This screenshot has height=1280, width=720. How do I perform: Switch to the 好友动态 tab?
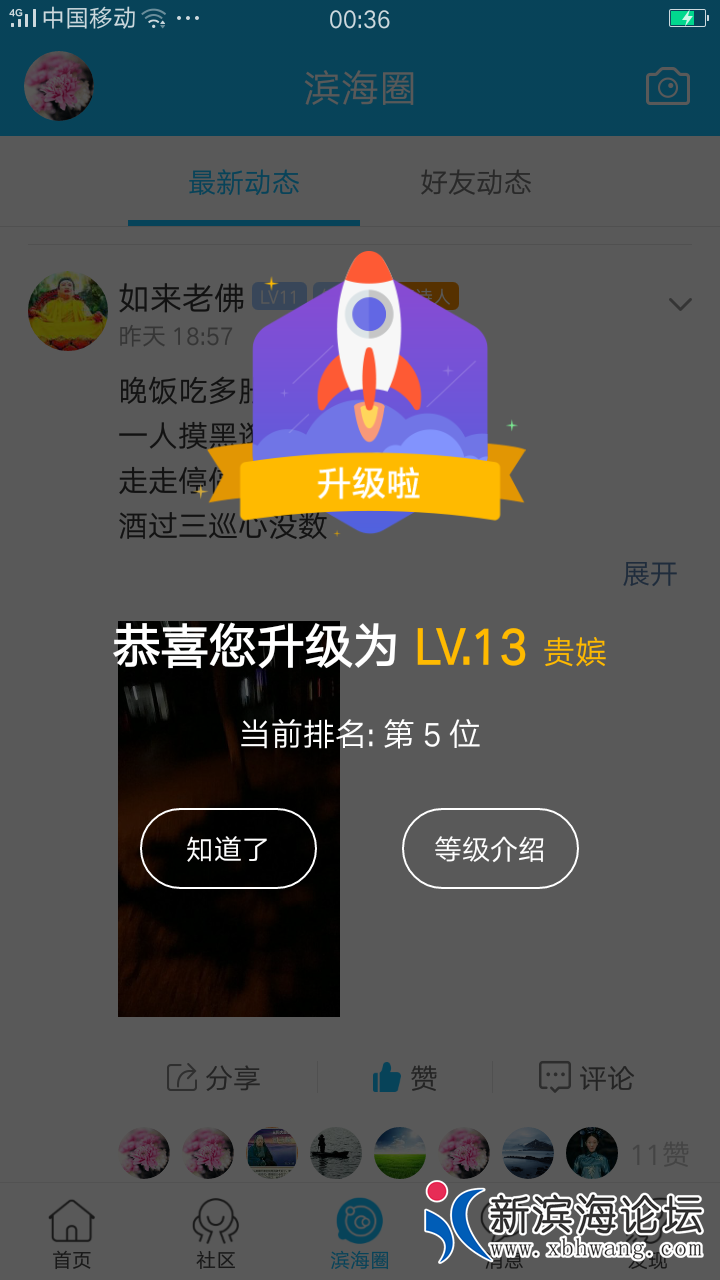click(x=475, y=183)
